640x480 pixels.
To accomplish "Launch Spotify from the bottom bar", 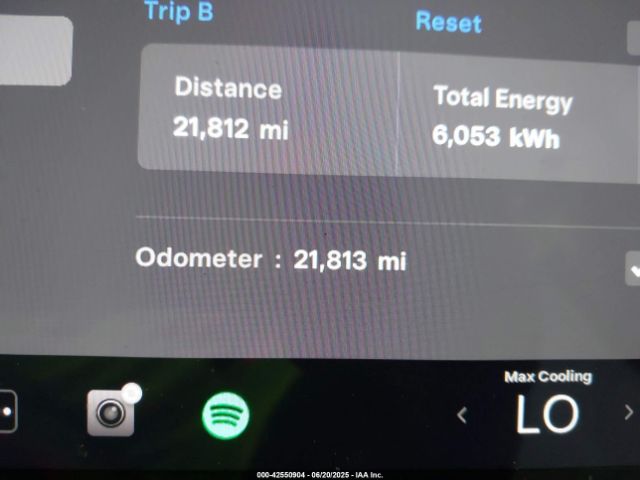I will coord(225,415).
